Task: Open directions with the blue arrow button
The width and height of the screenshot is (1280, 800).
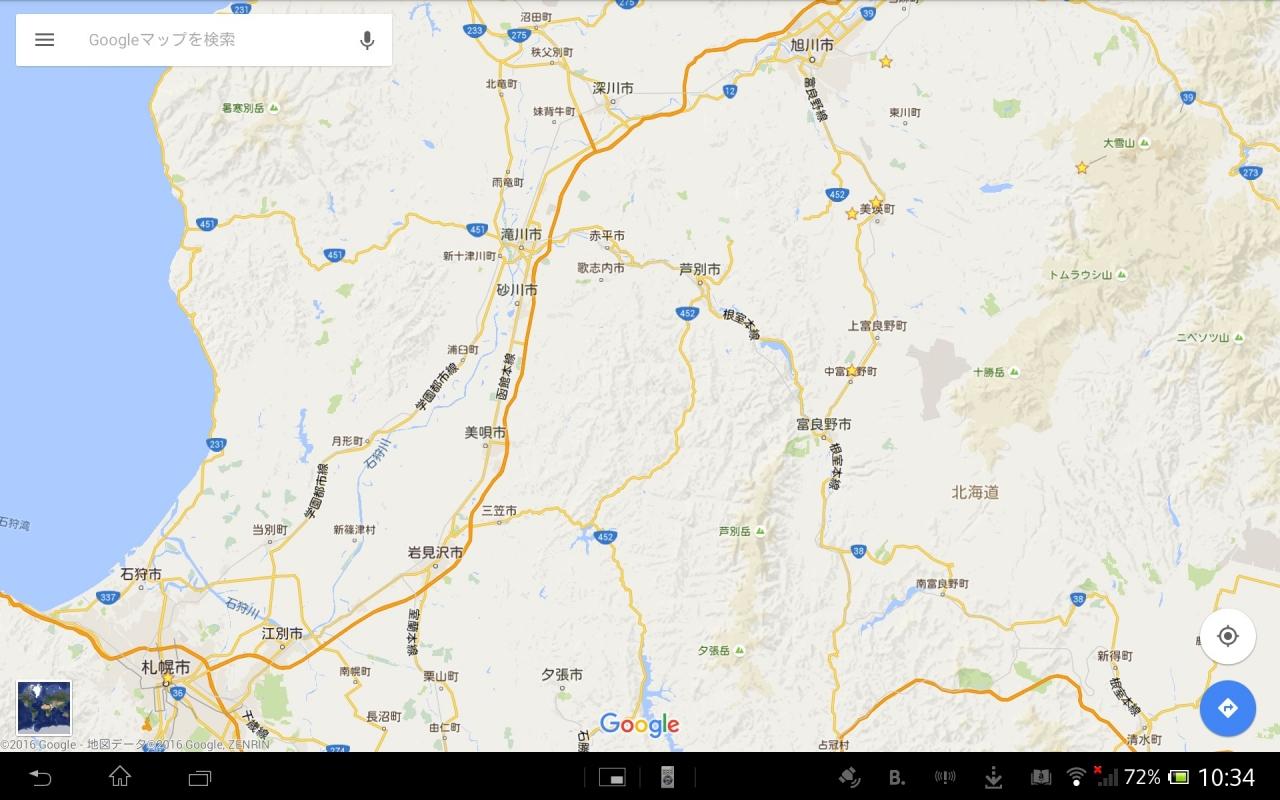Action: [1228, 708]
